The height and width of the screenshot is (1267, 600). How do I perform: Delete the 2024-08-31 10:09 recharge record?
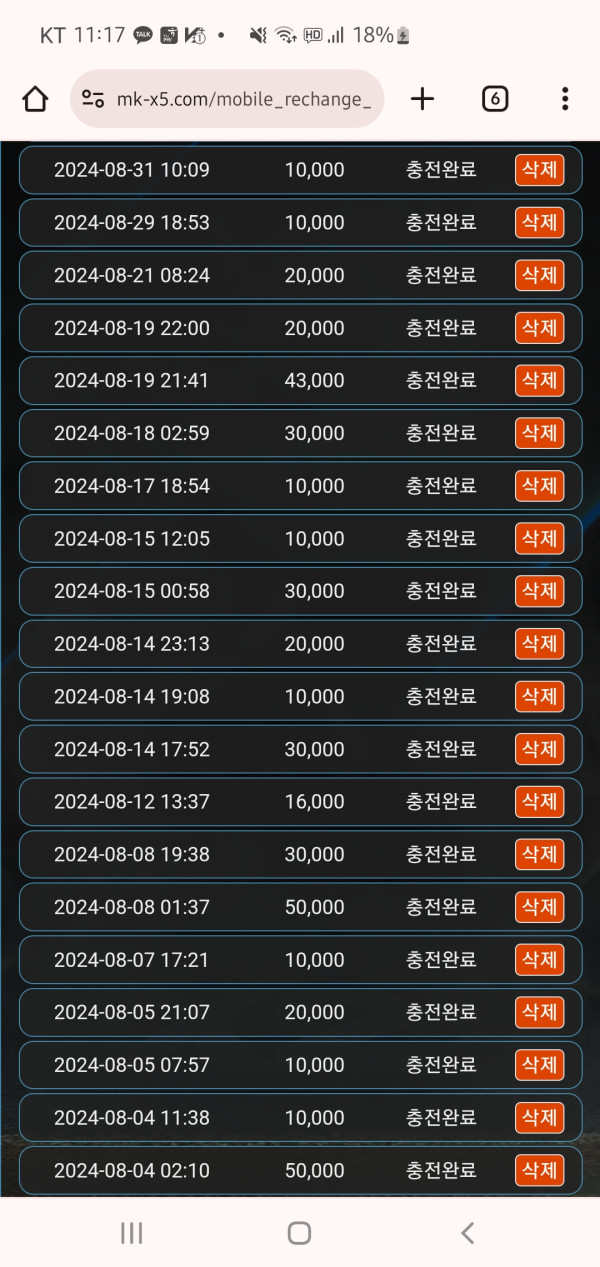539,170
